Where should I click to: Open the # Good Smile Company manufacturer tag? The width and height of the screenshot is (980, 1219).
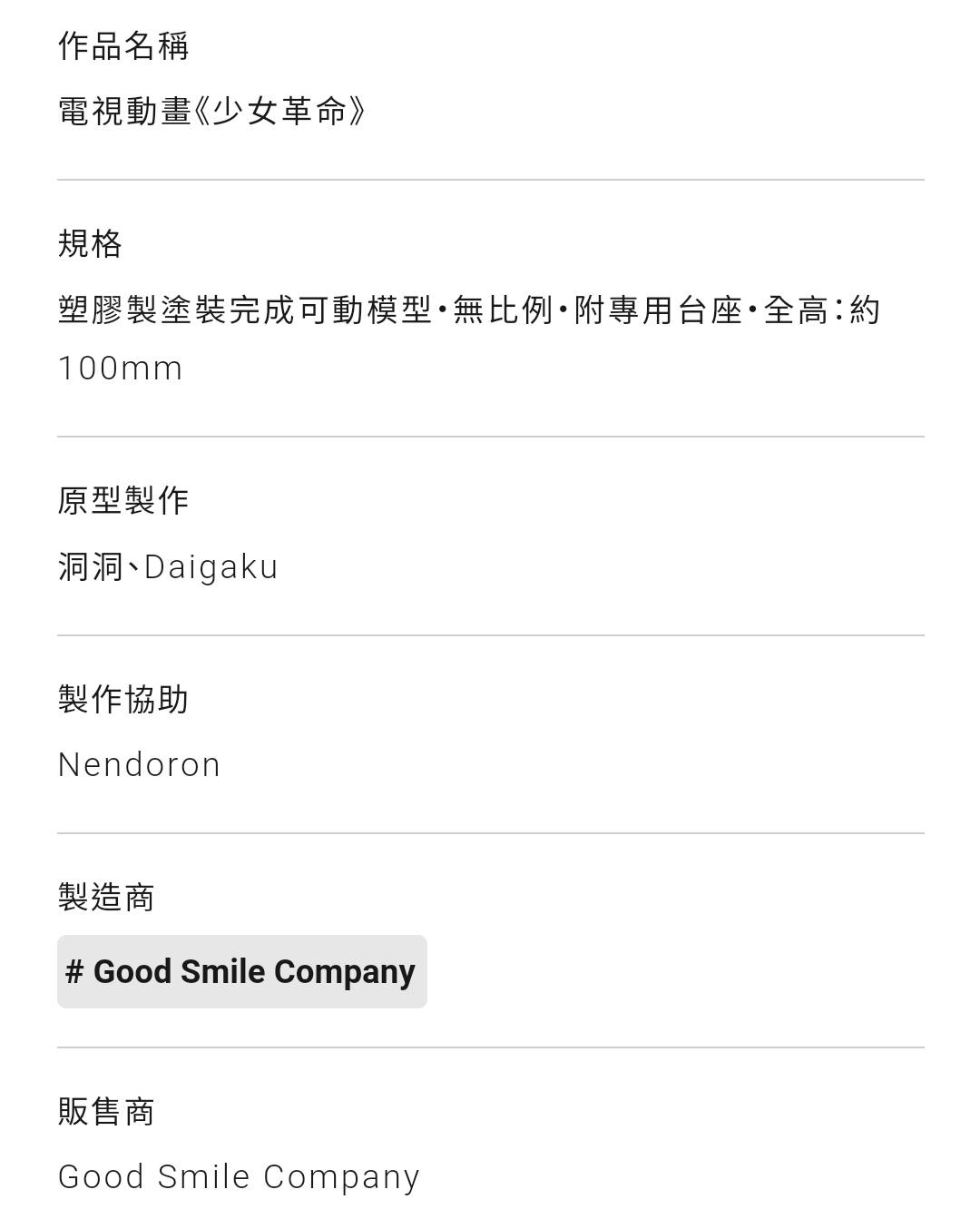(241, 971)
